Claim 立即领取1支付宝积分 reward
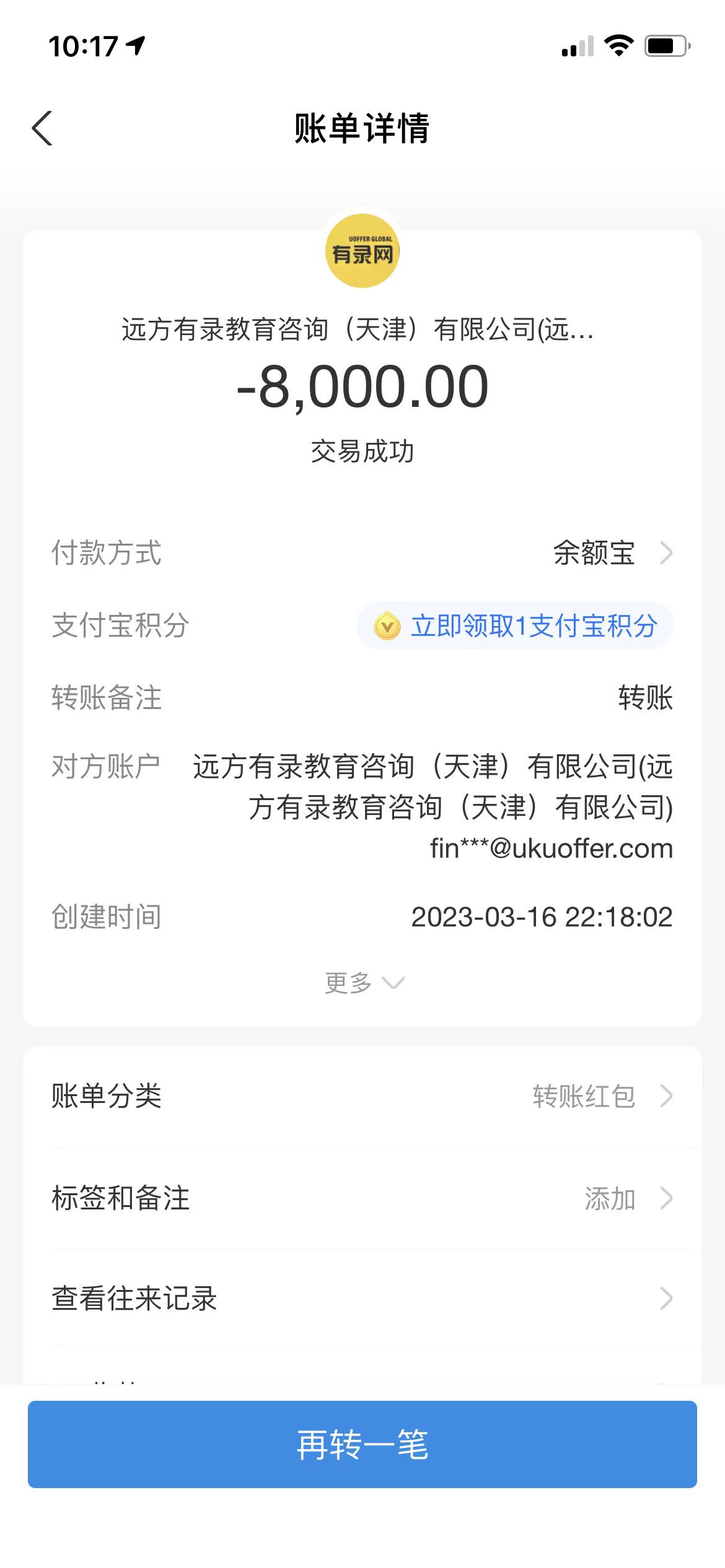This screenshot has height=1568, width=725. [516, 625]
